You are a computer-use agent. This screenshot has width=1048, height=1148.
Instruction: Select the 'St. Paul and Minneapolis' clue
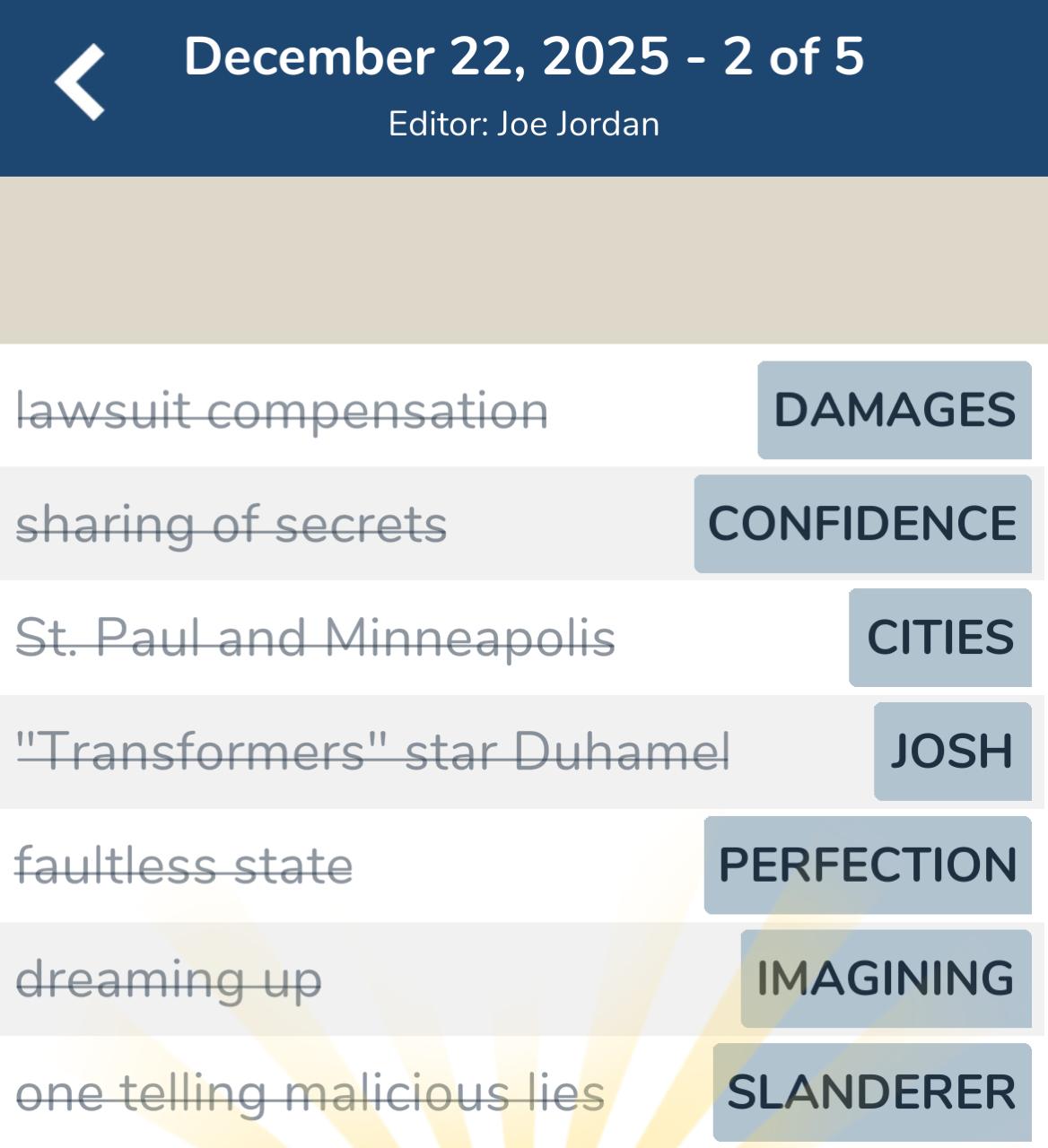318,638
